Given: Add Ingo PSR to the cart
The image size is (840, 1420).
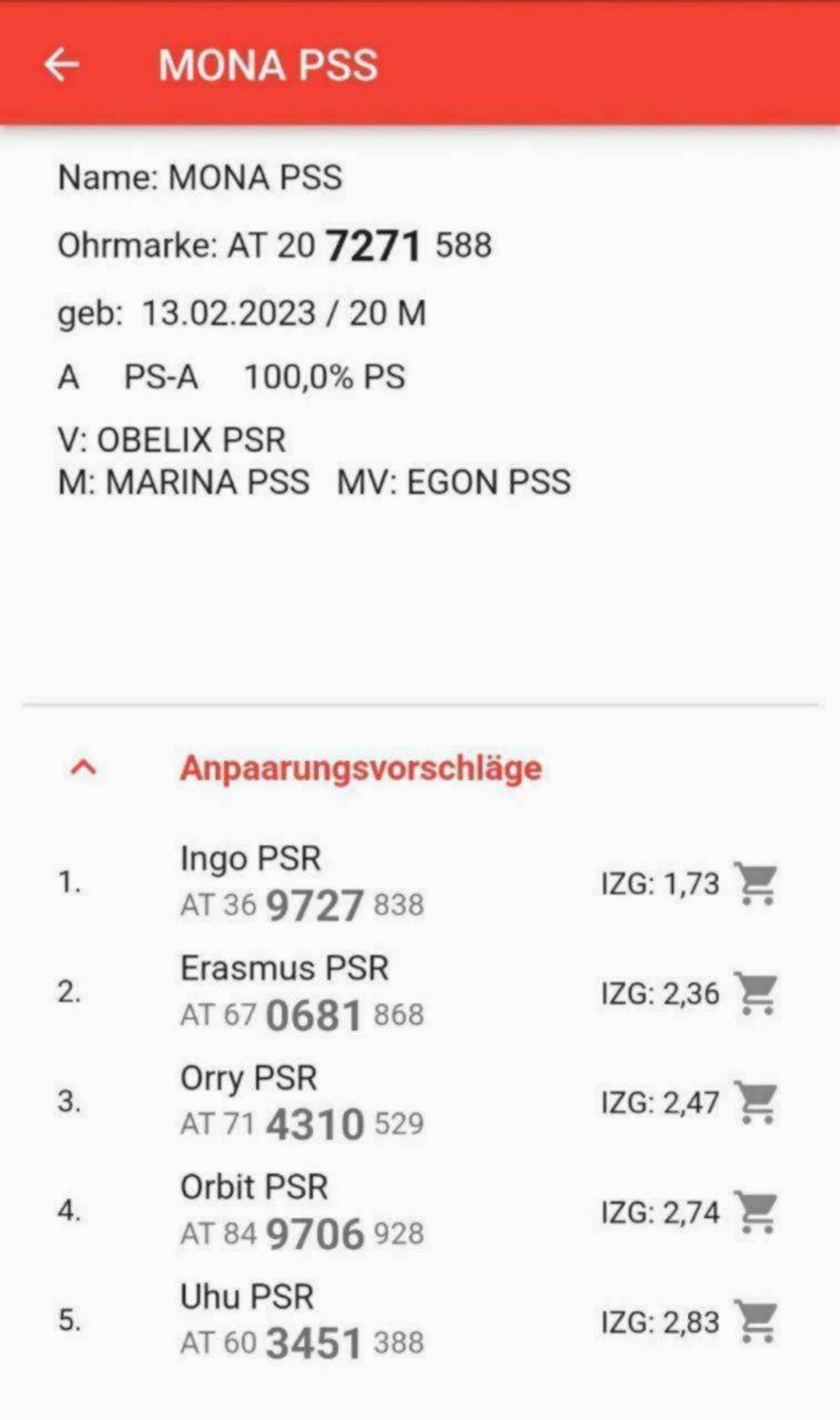Looking at the screenshot, I should point(756,883).
